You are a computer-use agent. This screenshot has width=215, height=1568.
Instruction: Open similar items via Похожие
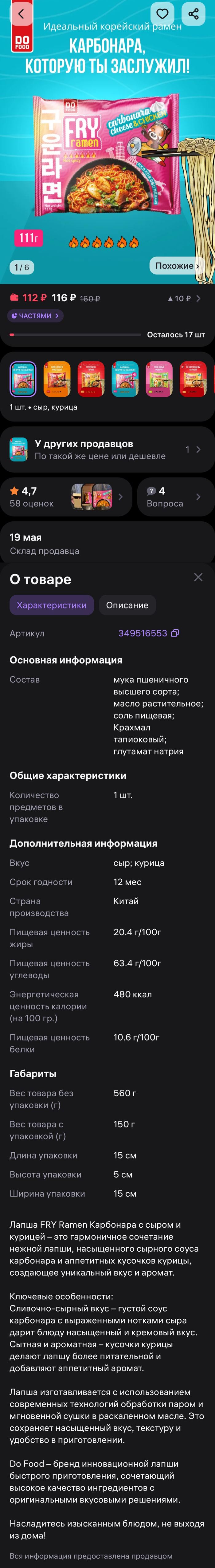click(177, 265)
